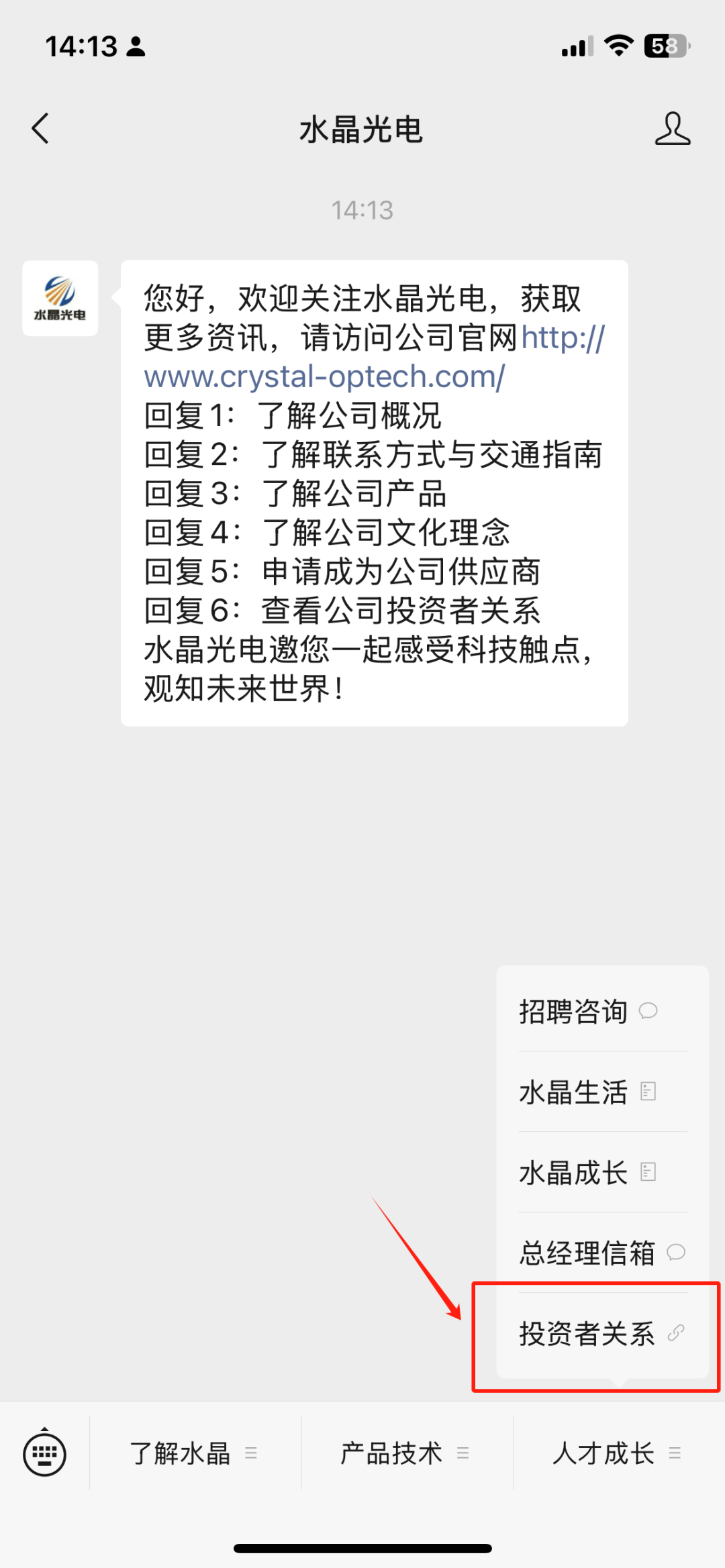The height and width of the screenshot is (1568, 725).
Task: Select 水晶成长 from the popup menu
Action: click(x=572, y=1173)
